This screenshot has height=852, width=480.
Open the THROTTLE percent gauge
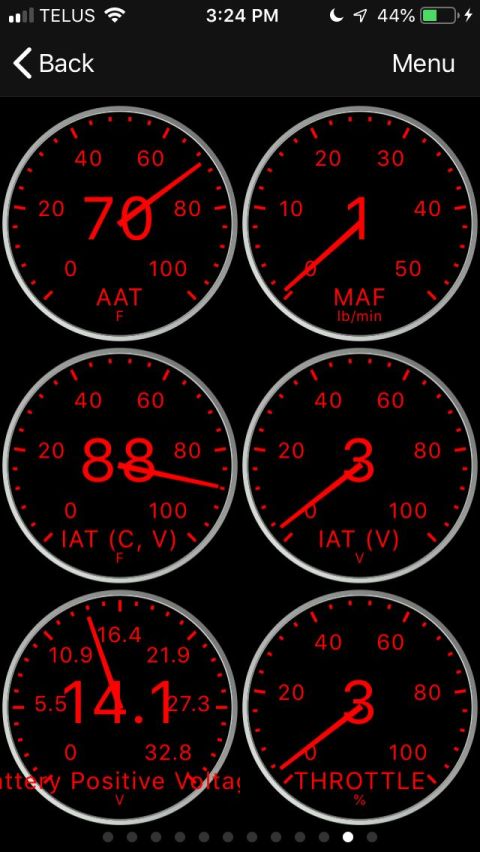point(359,707)
